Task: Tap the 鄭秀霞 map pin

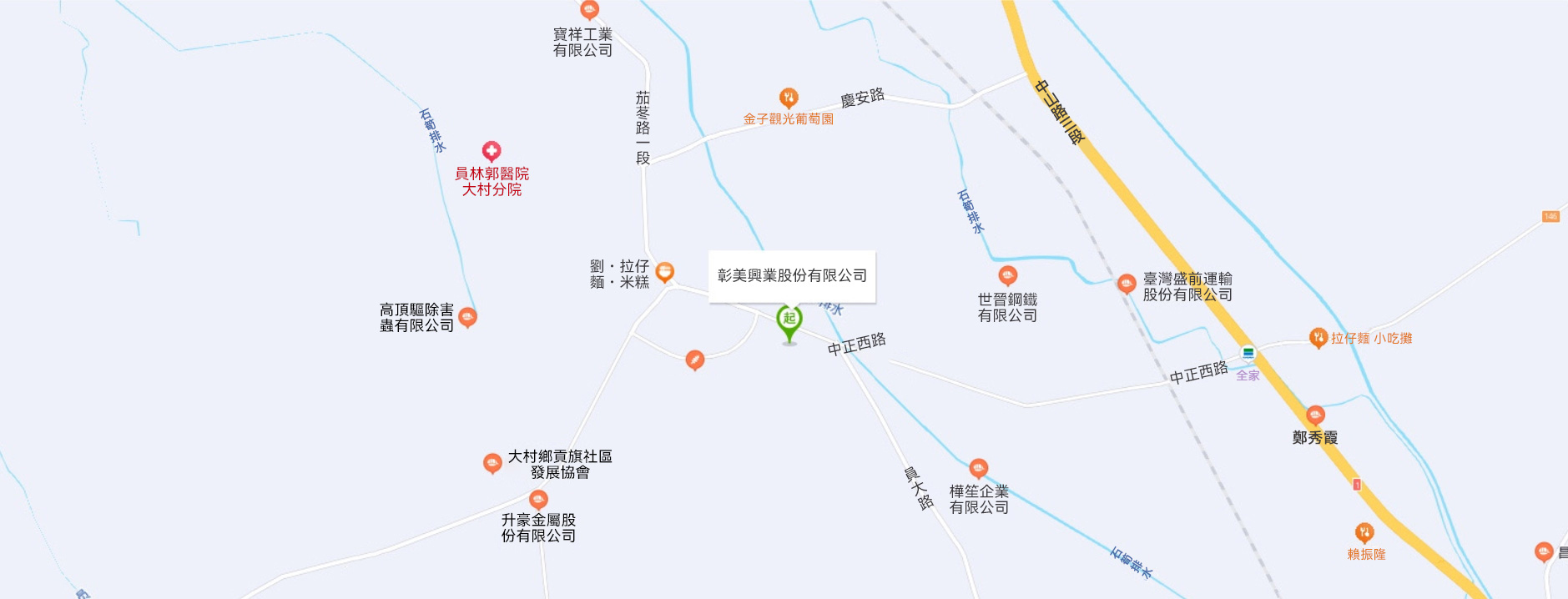Action: coord(1316,415)
